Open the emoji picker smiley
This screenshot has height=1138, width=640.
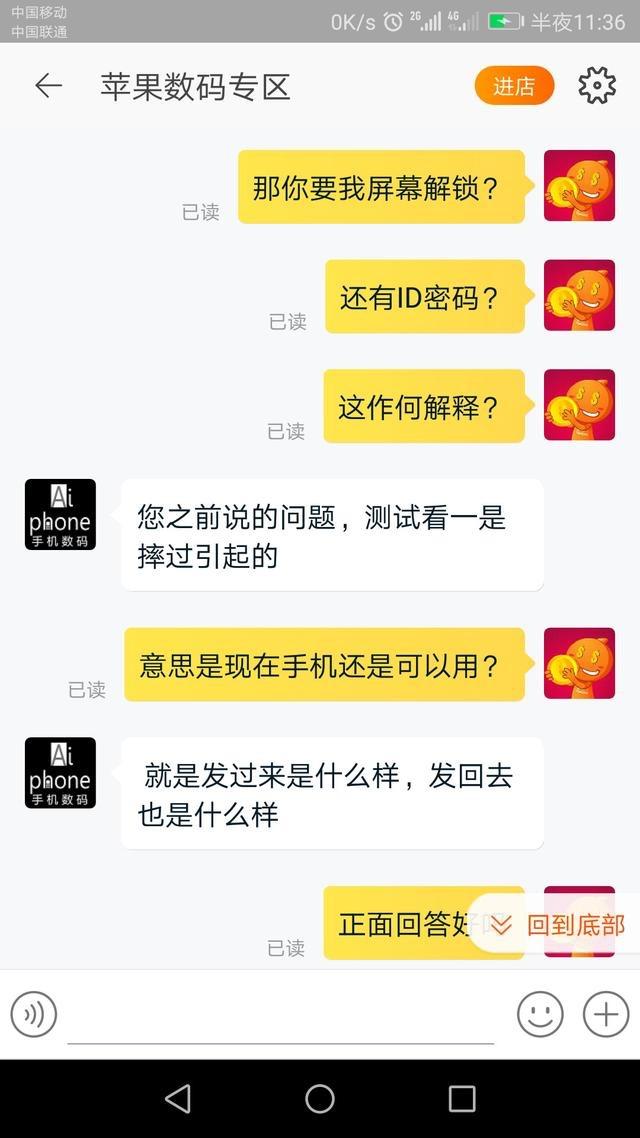pos(540,1015)
